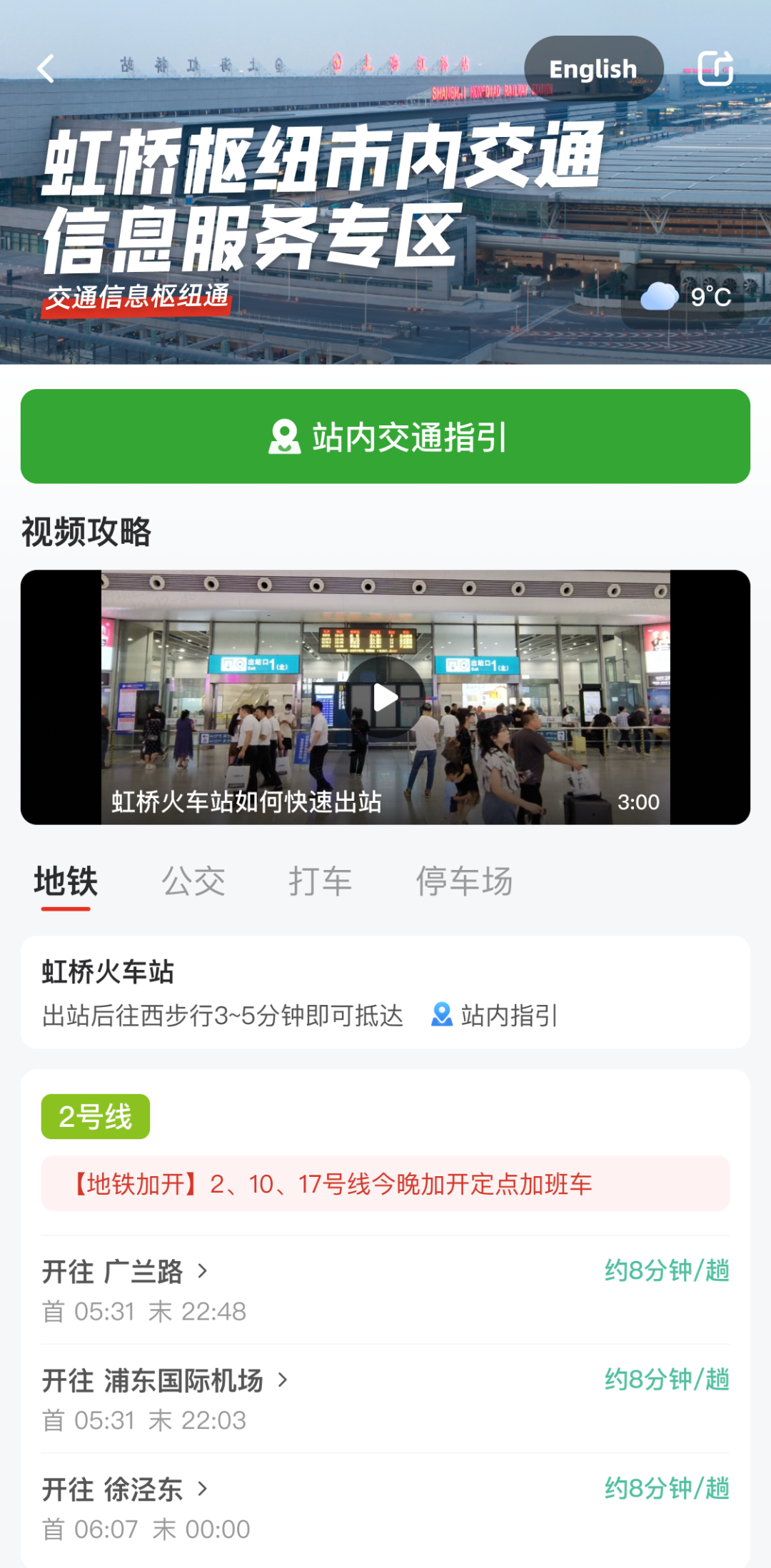View line heading to 广兰路

[x=385, y=1290]
